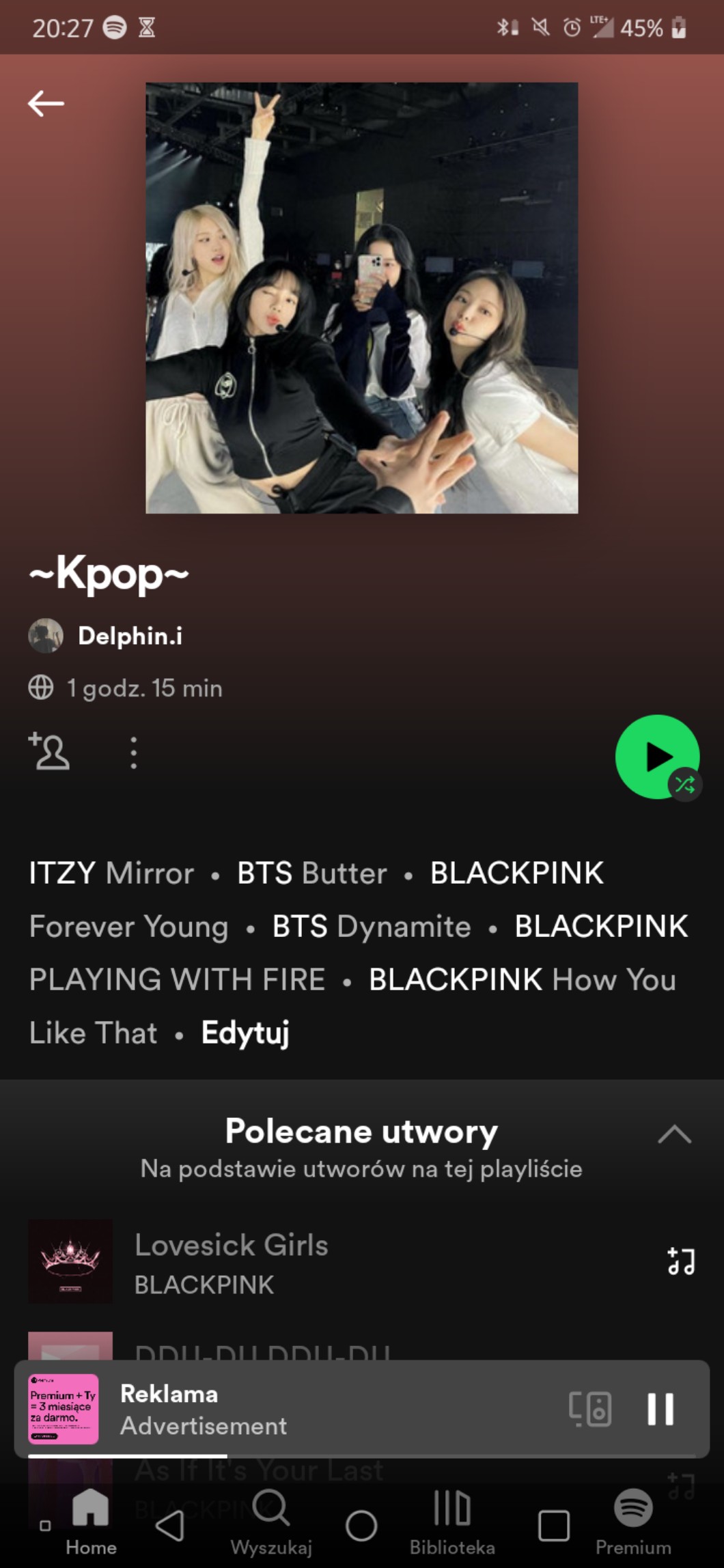Viewport: 724px width, 1568px height.
Task: Start shuffle play with the green button
Action: click(x=657, y=757)
